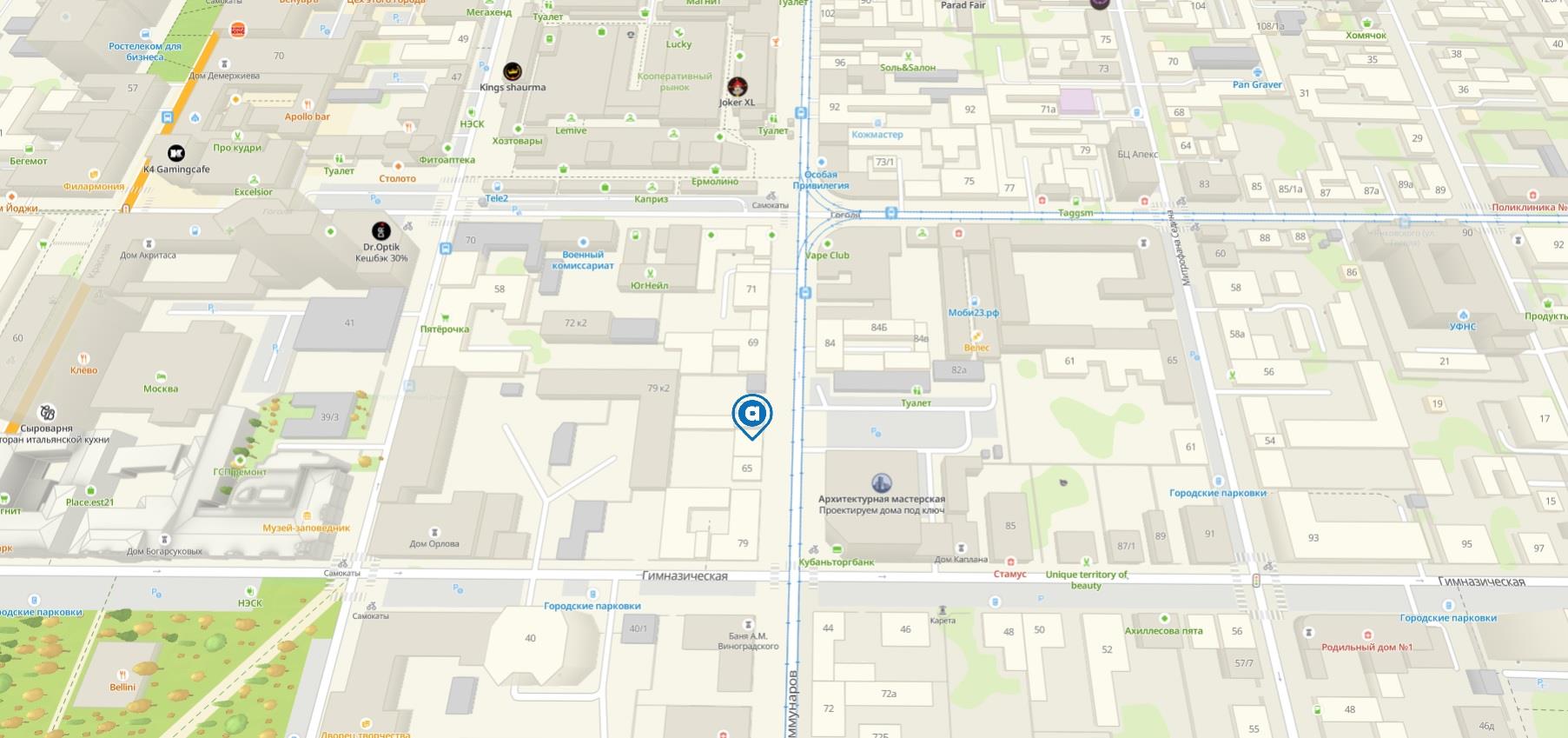Open Архитектурная мастерская place marker

(x=881, y=483)
